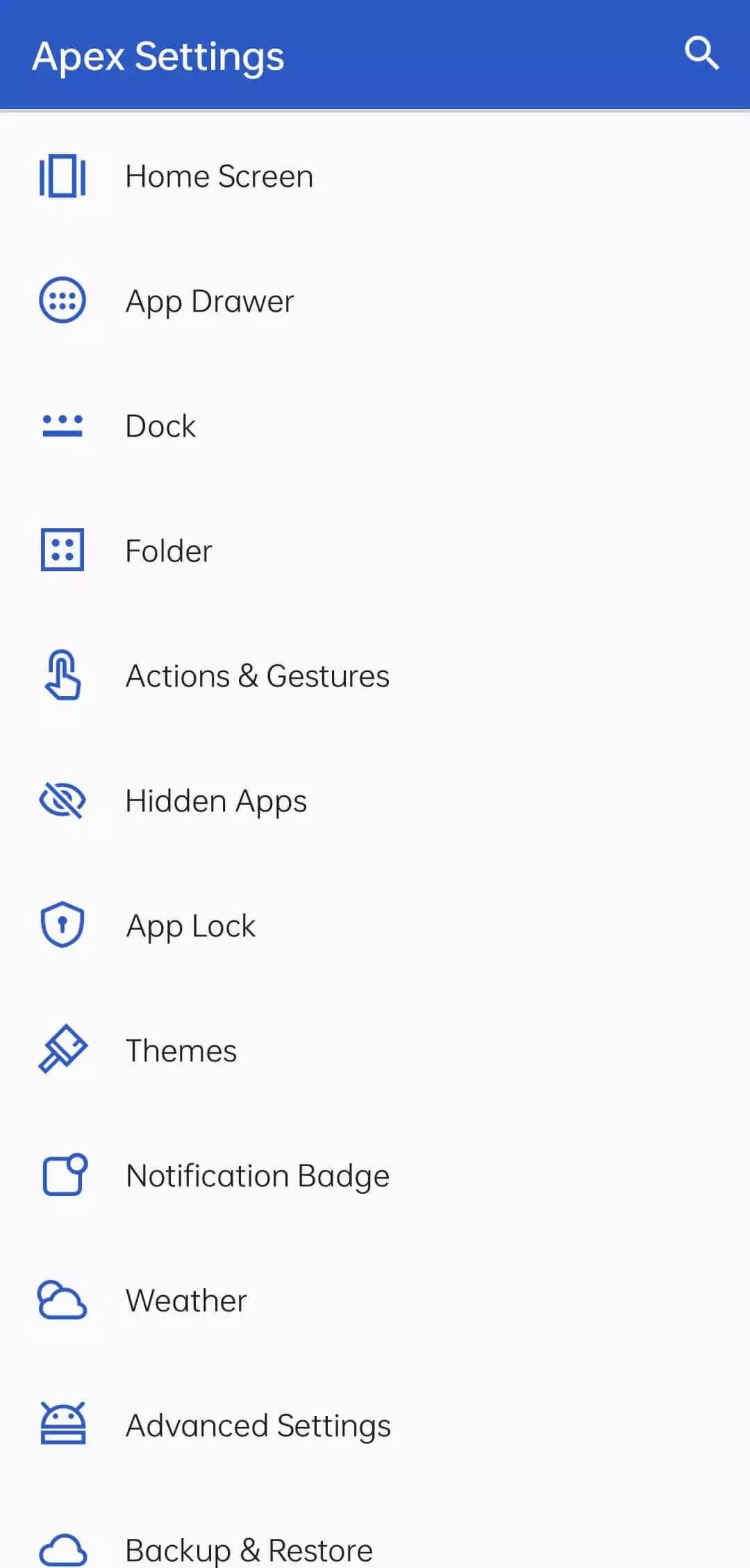Open the Dock settings row
This screenshot has width=750, height=1568.
pos(161,426)
